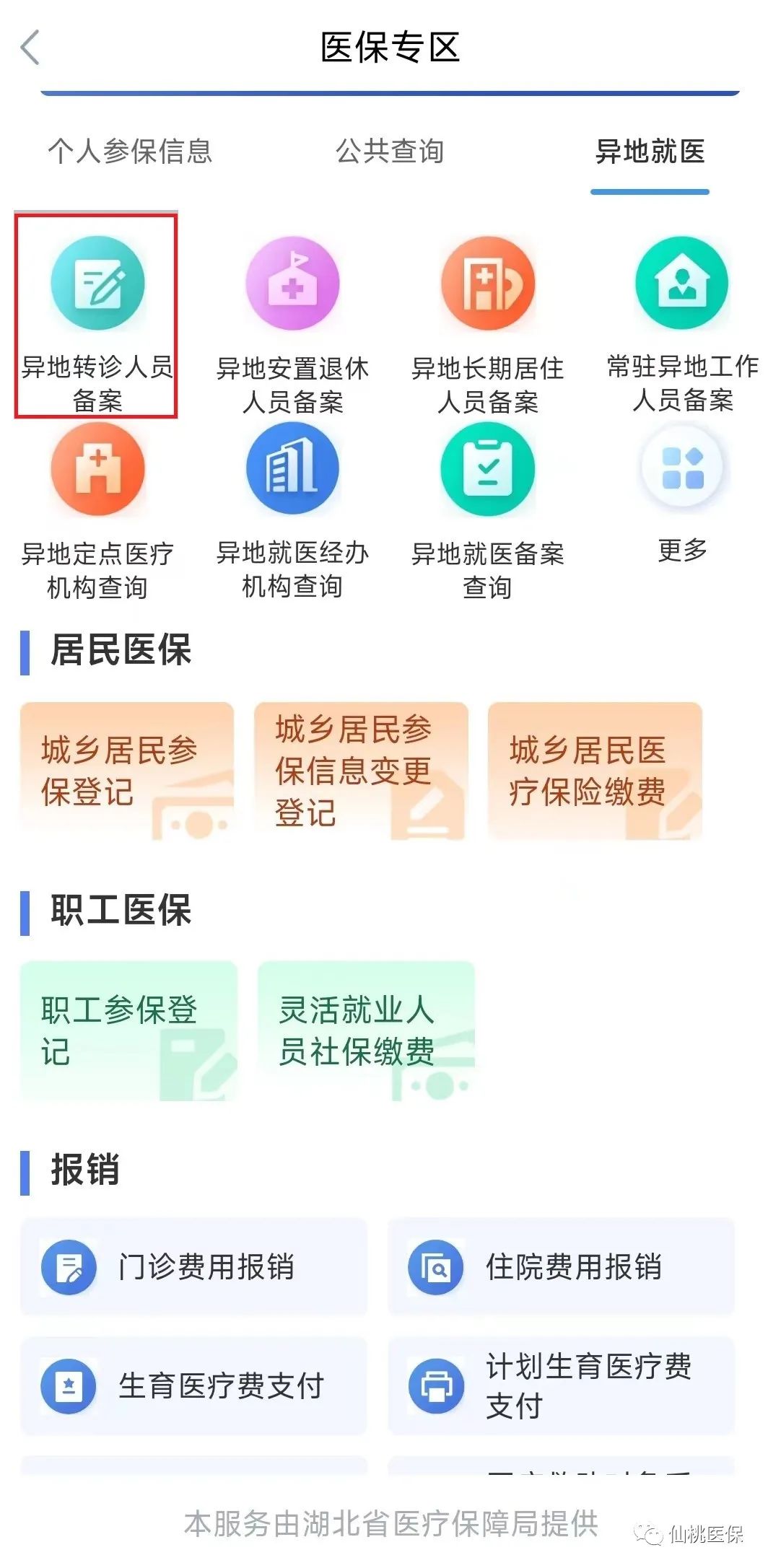Open the 城乡居民医疗保险缴费 card

click(595, 771)
